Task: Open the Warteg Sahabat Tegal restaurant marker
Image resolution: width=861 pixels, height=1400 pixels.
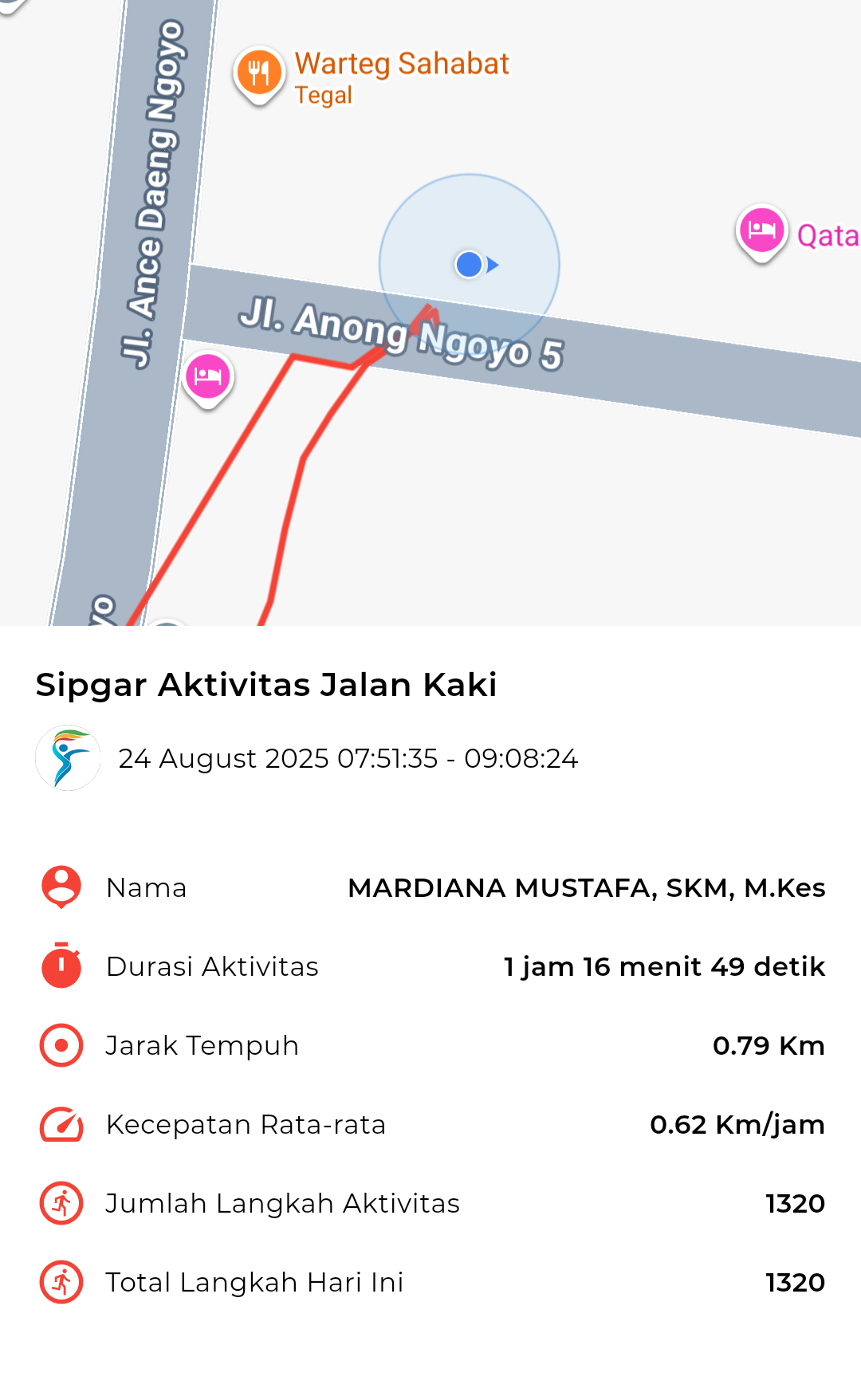Action: pos(259,75)
